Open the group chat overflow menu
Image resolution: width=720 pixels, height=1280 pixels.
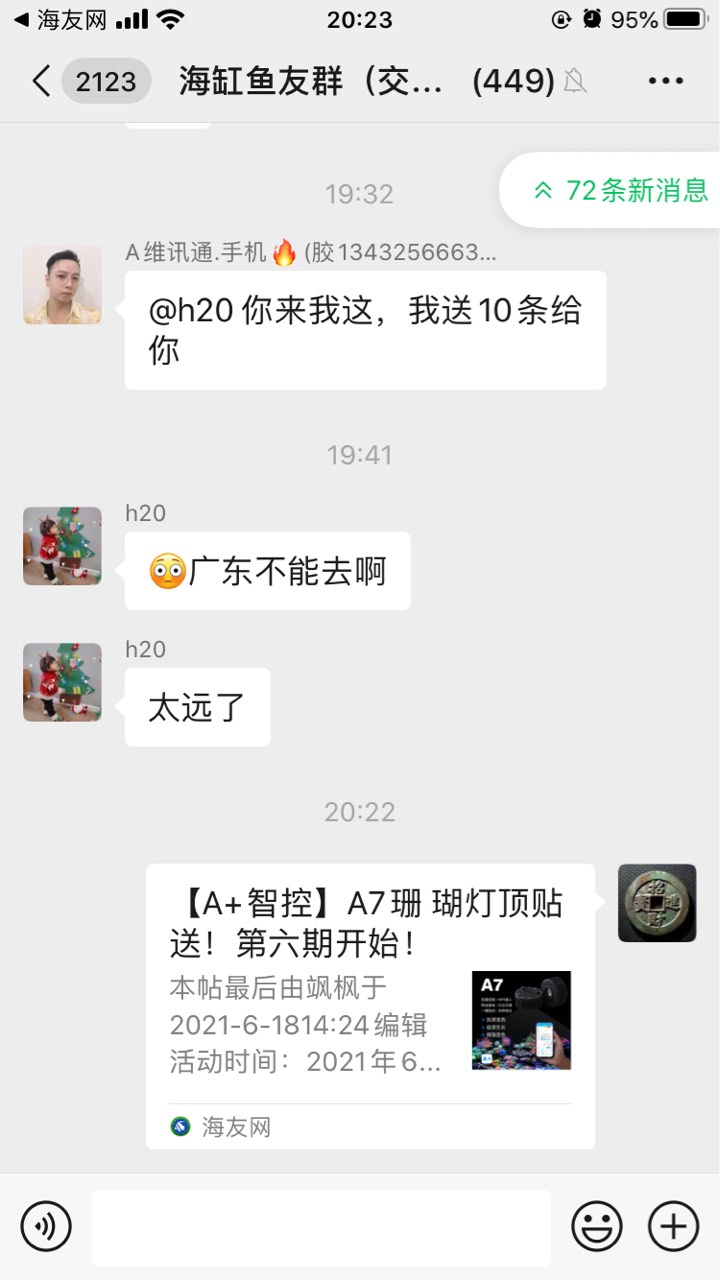pos(666,81)
